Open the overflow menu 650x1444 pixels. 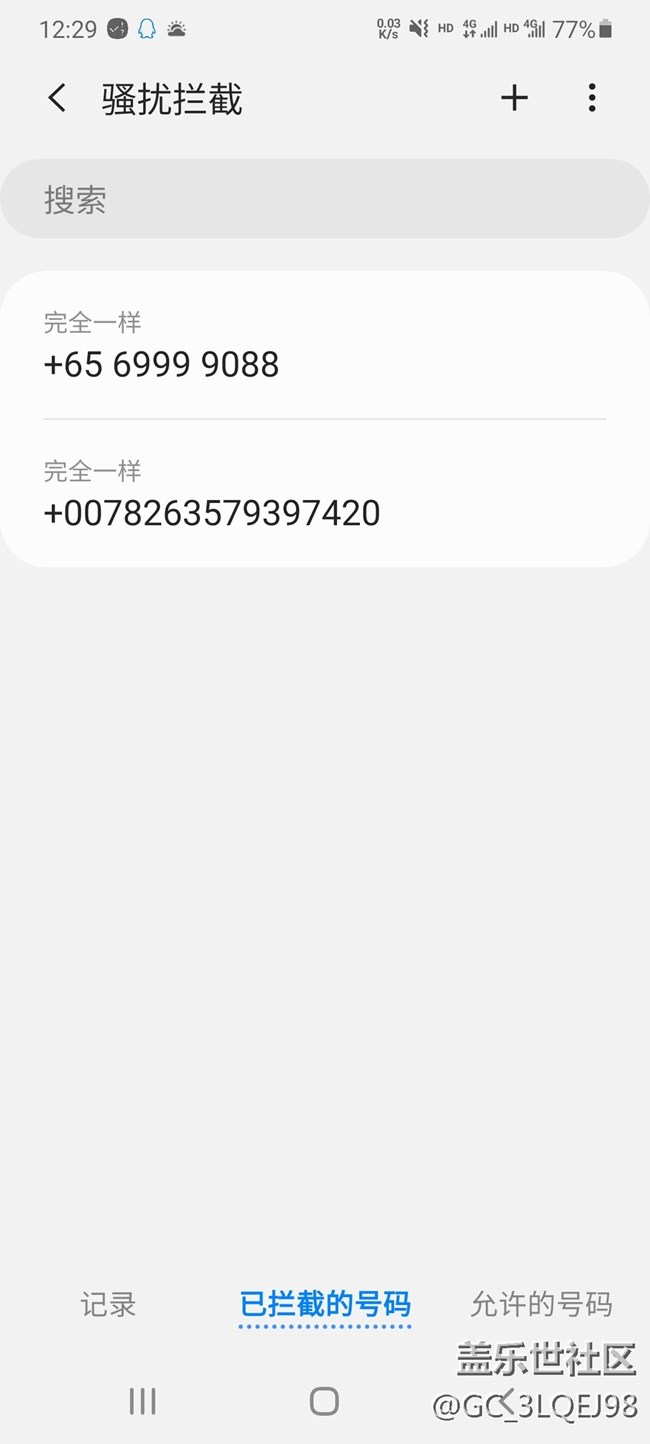(592, 98)
